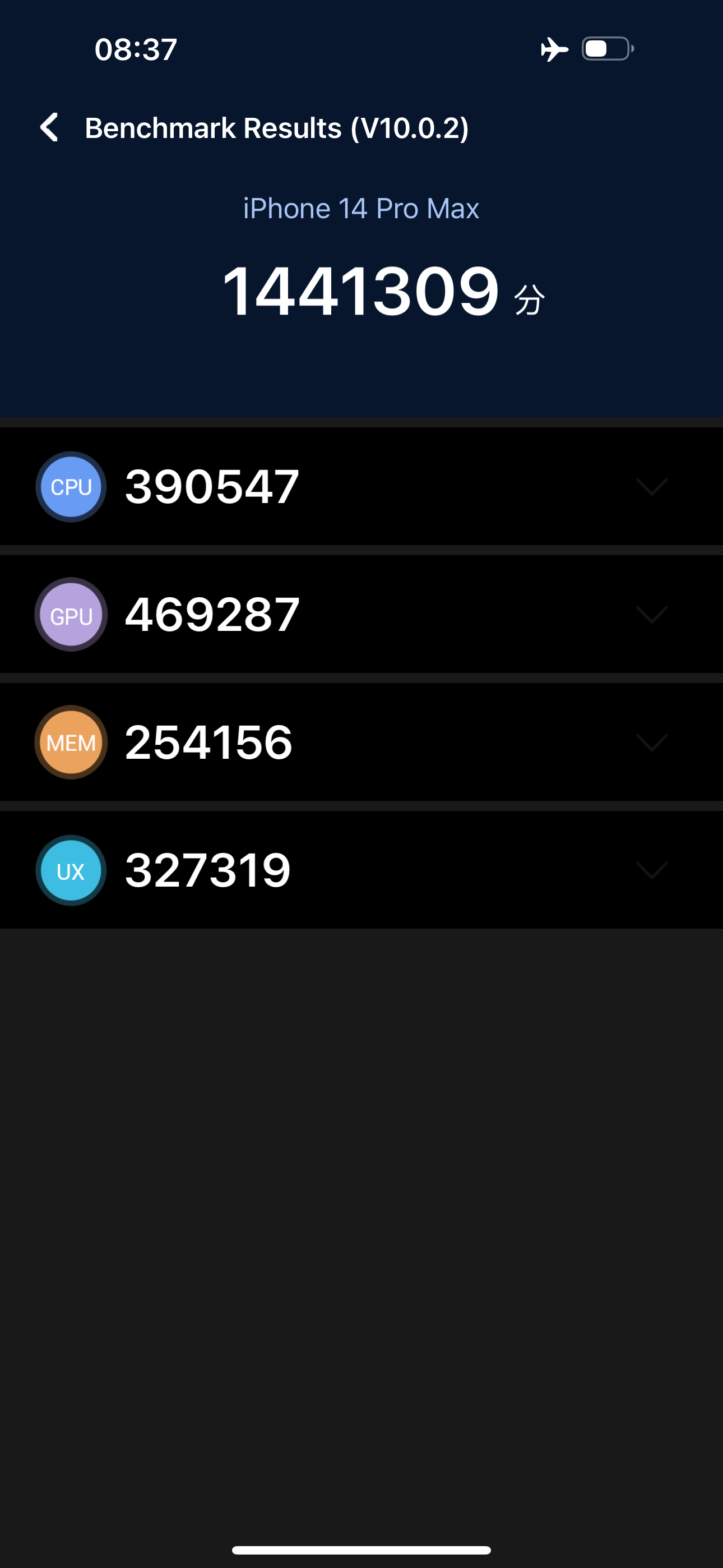The width and height of the screenshot is (723, 1568).
Task: Go back from Benchmark Results
Action: click(49, 127)
